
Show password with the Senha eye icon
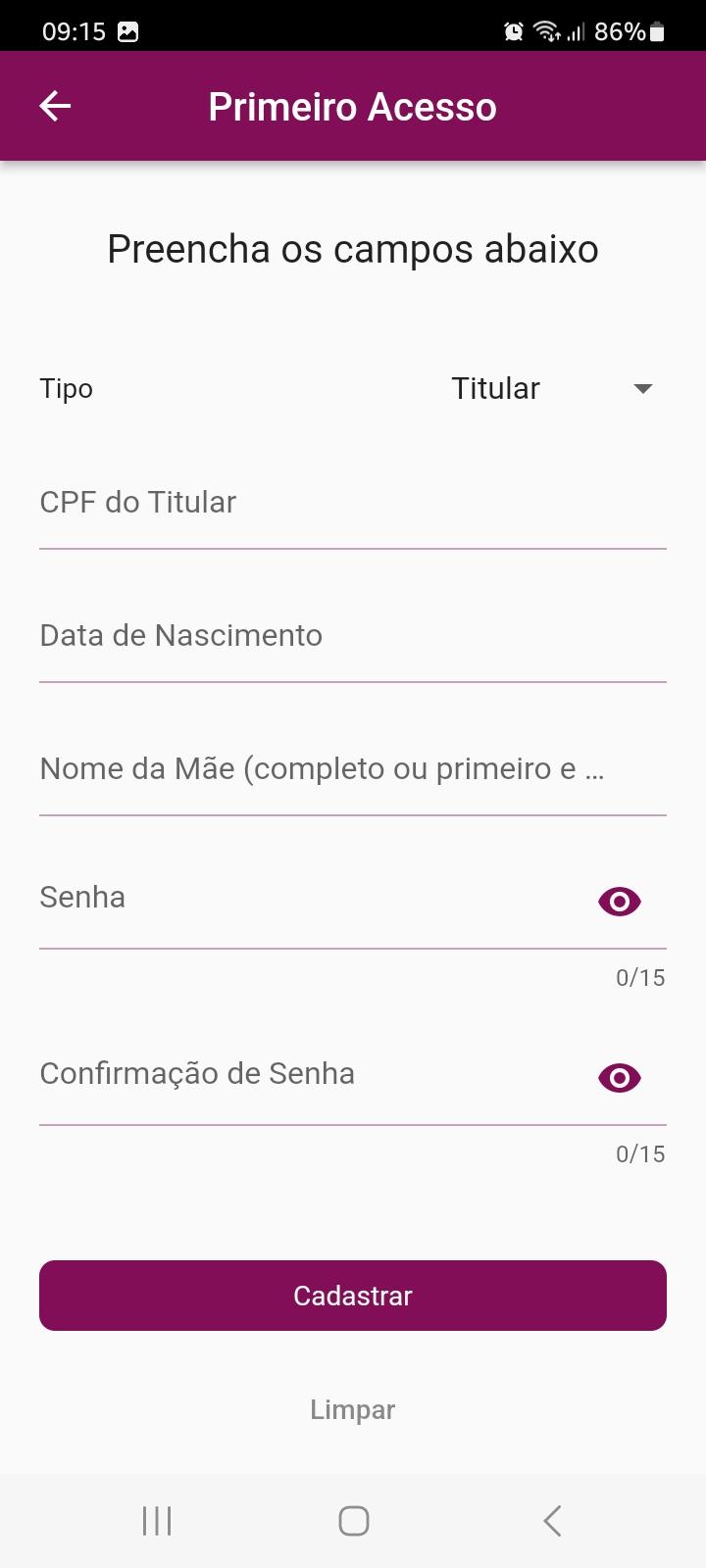[620, 902]
